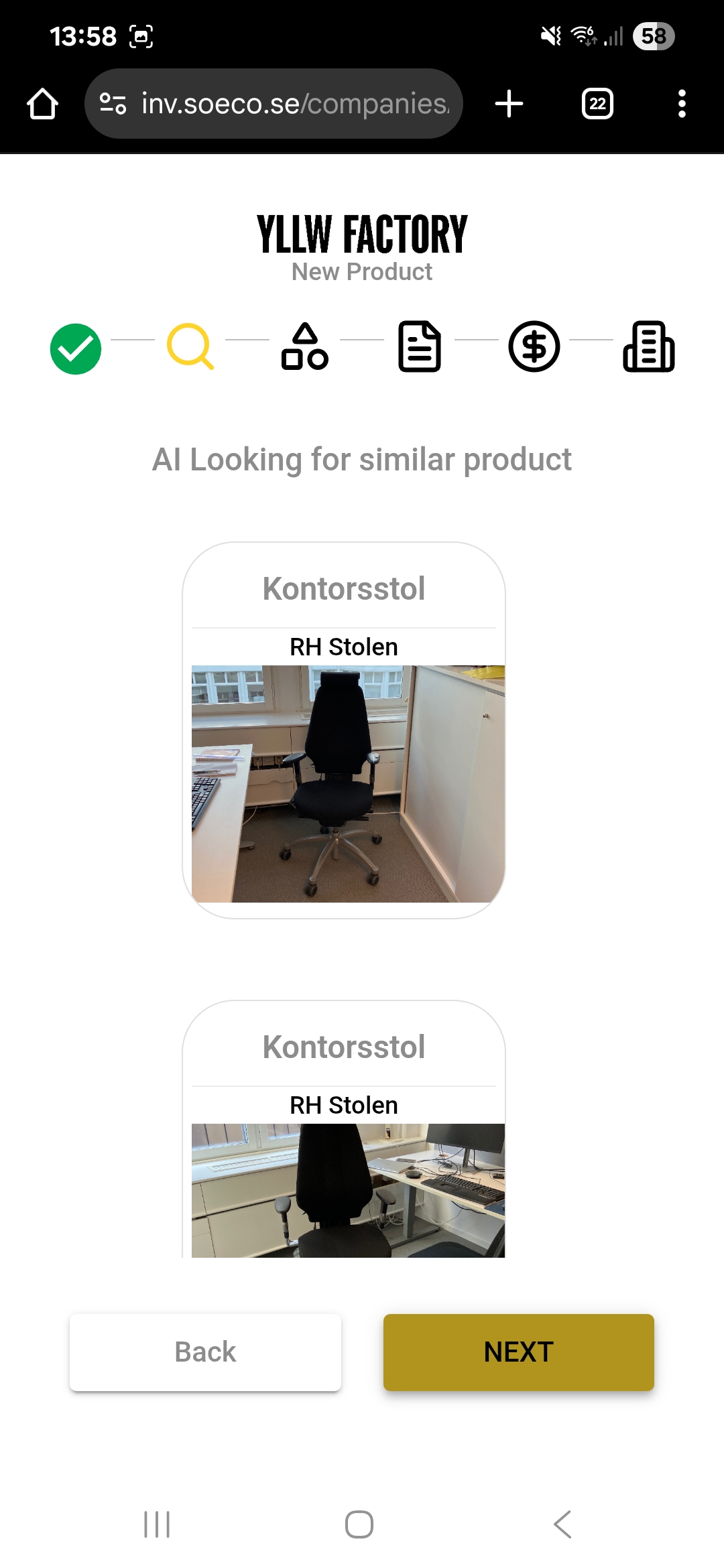724x1568 pixels.
Task: Open the browser overflow menu
Action: [x=682, y=104]
